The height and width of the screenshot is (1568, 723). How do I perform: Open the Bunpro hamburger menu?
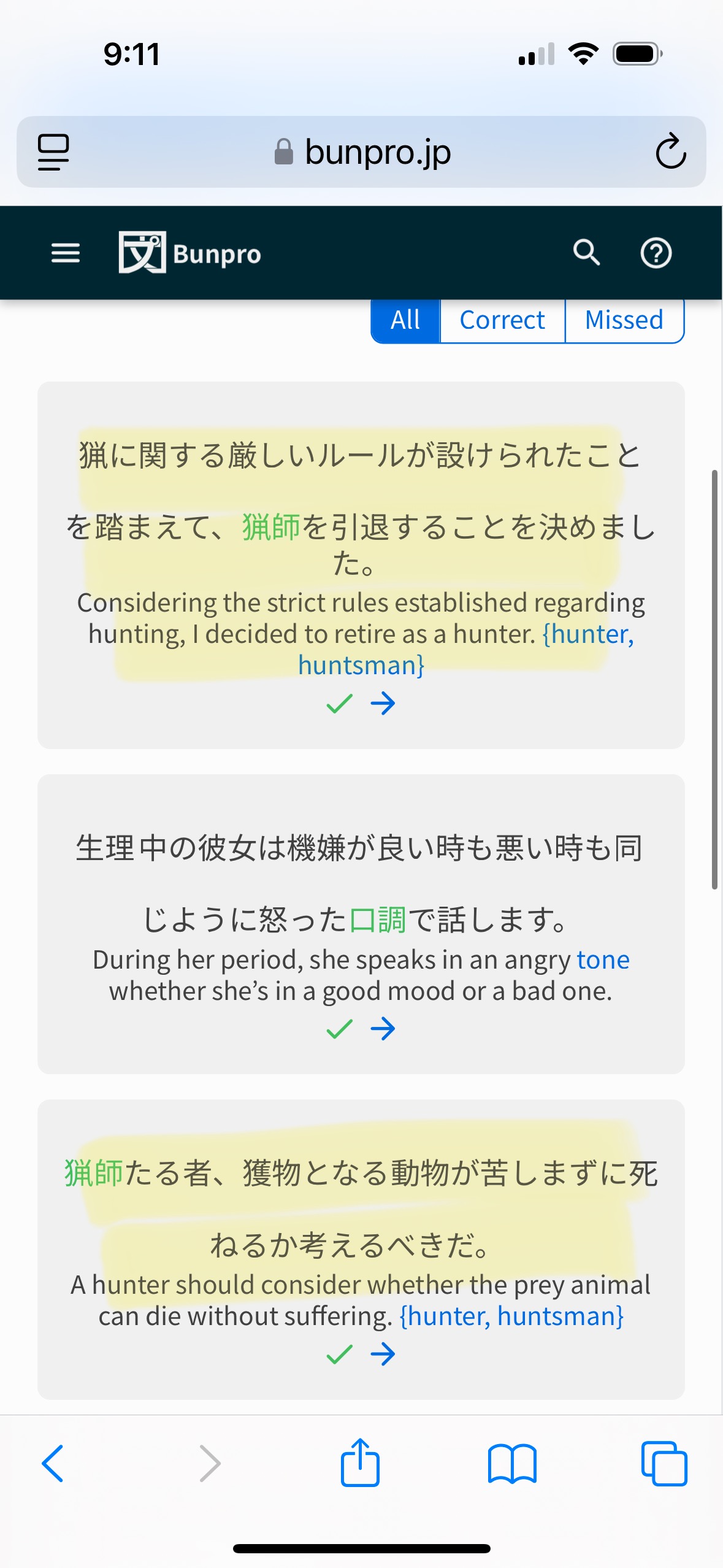click(66, 253)
